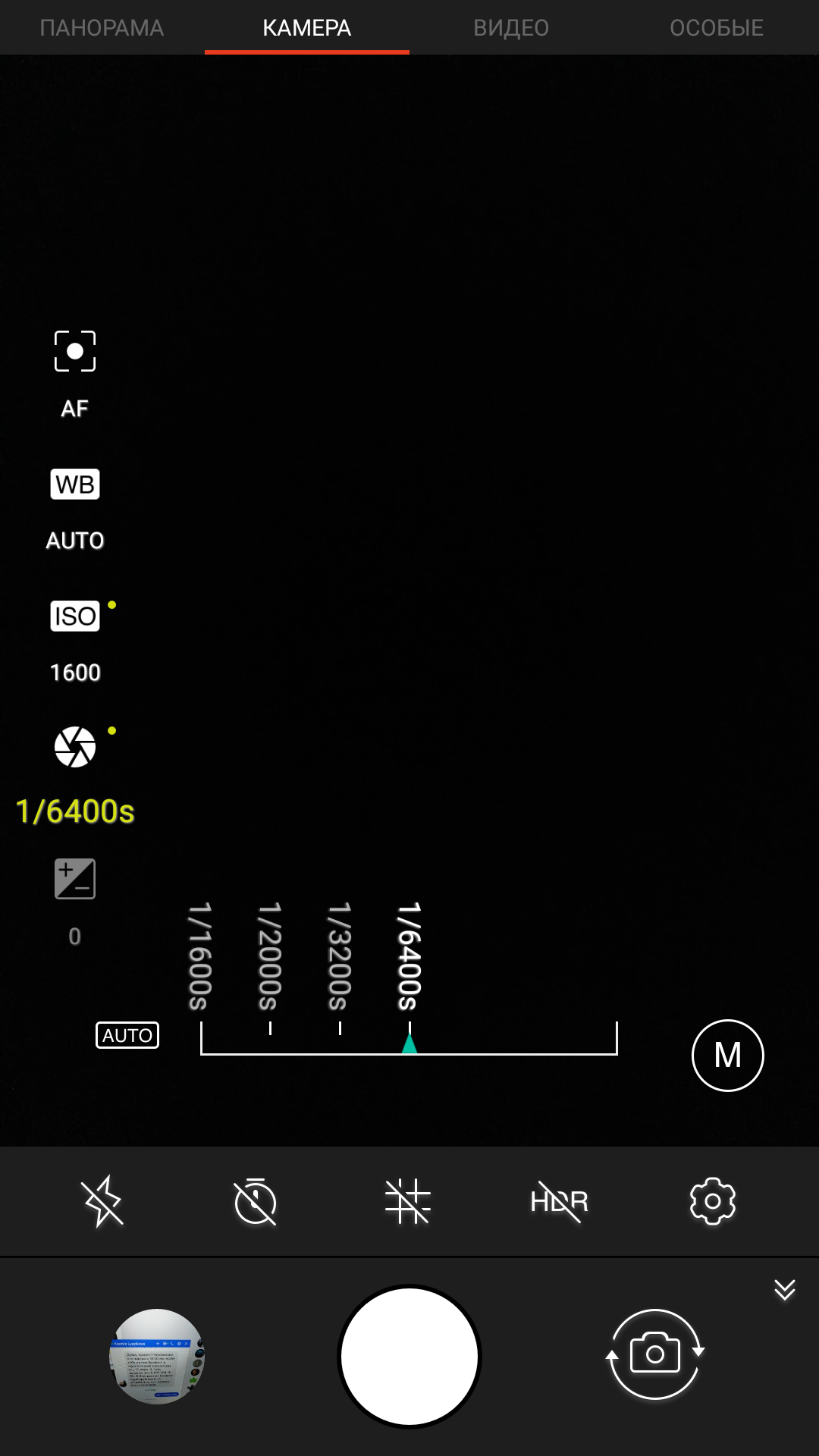Open the ISO sensitivity setting
The width and height of the screenshot is (819, 1456).
pyautogui.click(x=75, y=617)
